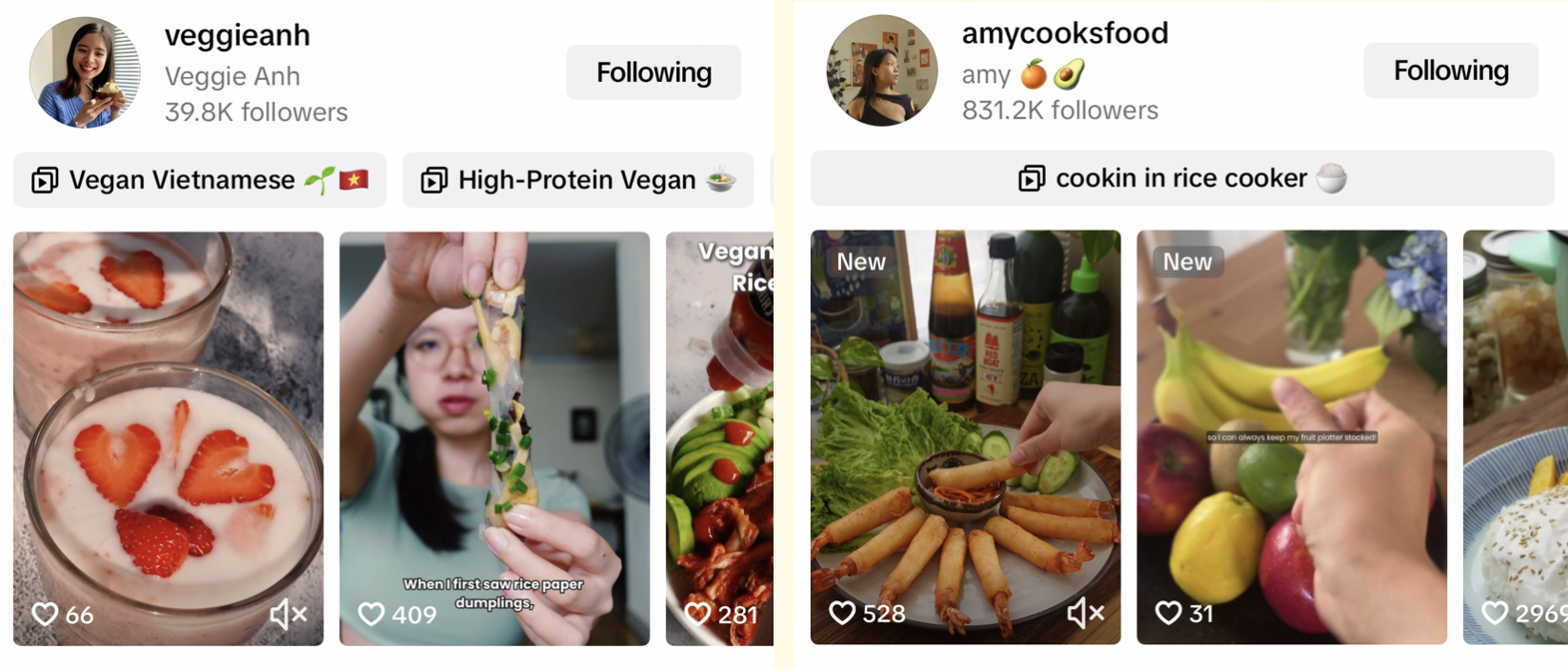Open the Vegan Vietnamese playlist
The height and width of the screenshot is (669, 1568).
tap(200, 180)
